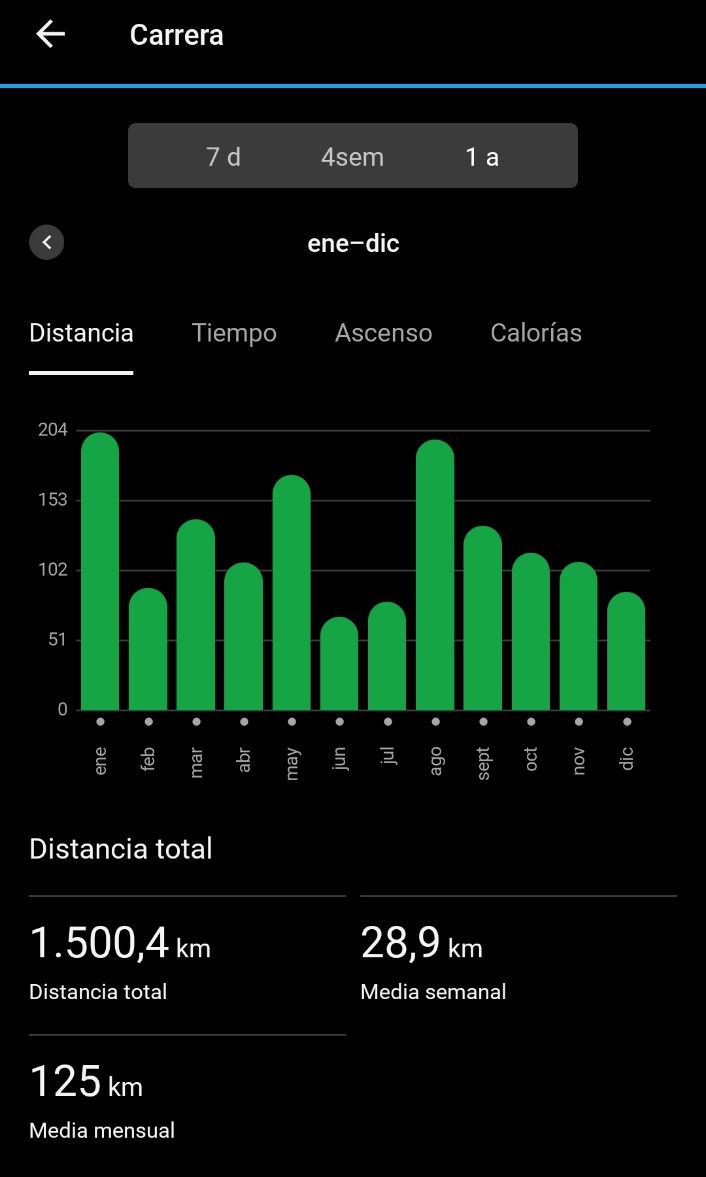Go back from the Carrera screen
Image resolution: width=706 pixels, height=1177 pixels.
50,35
